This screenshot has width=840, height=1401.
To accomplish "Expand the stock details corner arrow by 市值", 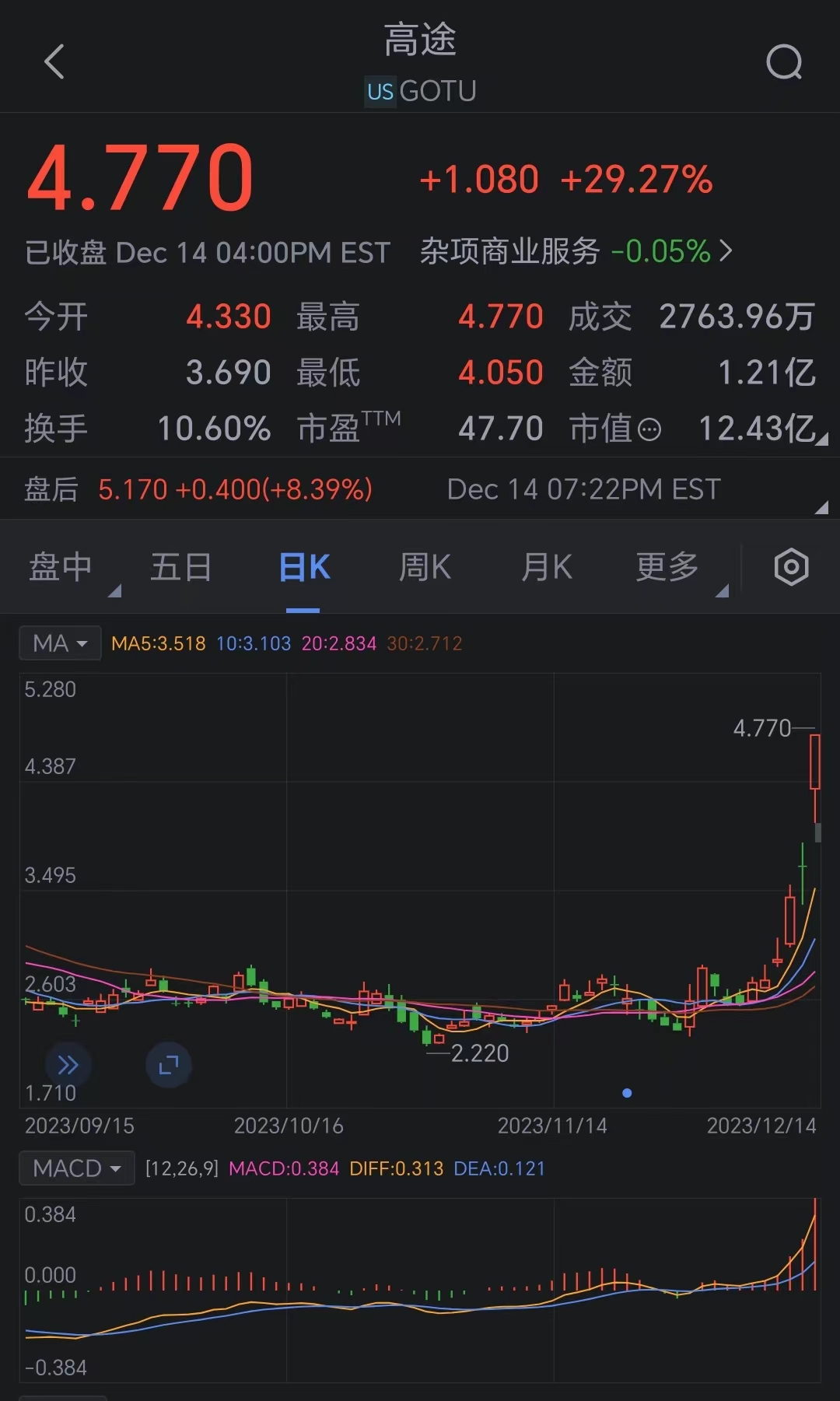I will (x=821, y=438).
